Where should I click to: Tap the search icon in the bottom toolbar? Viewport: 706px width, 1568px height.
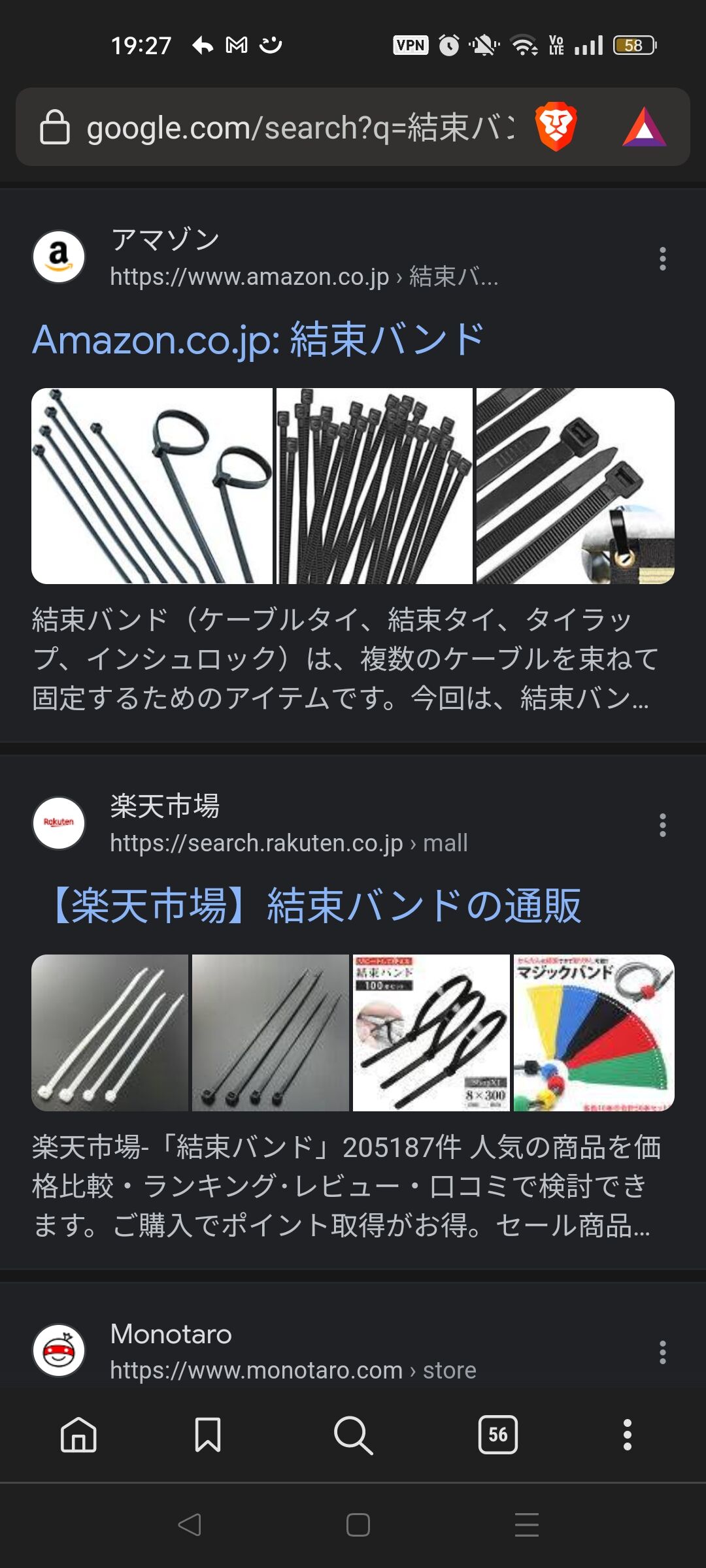click(353, 1435)
